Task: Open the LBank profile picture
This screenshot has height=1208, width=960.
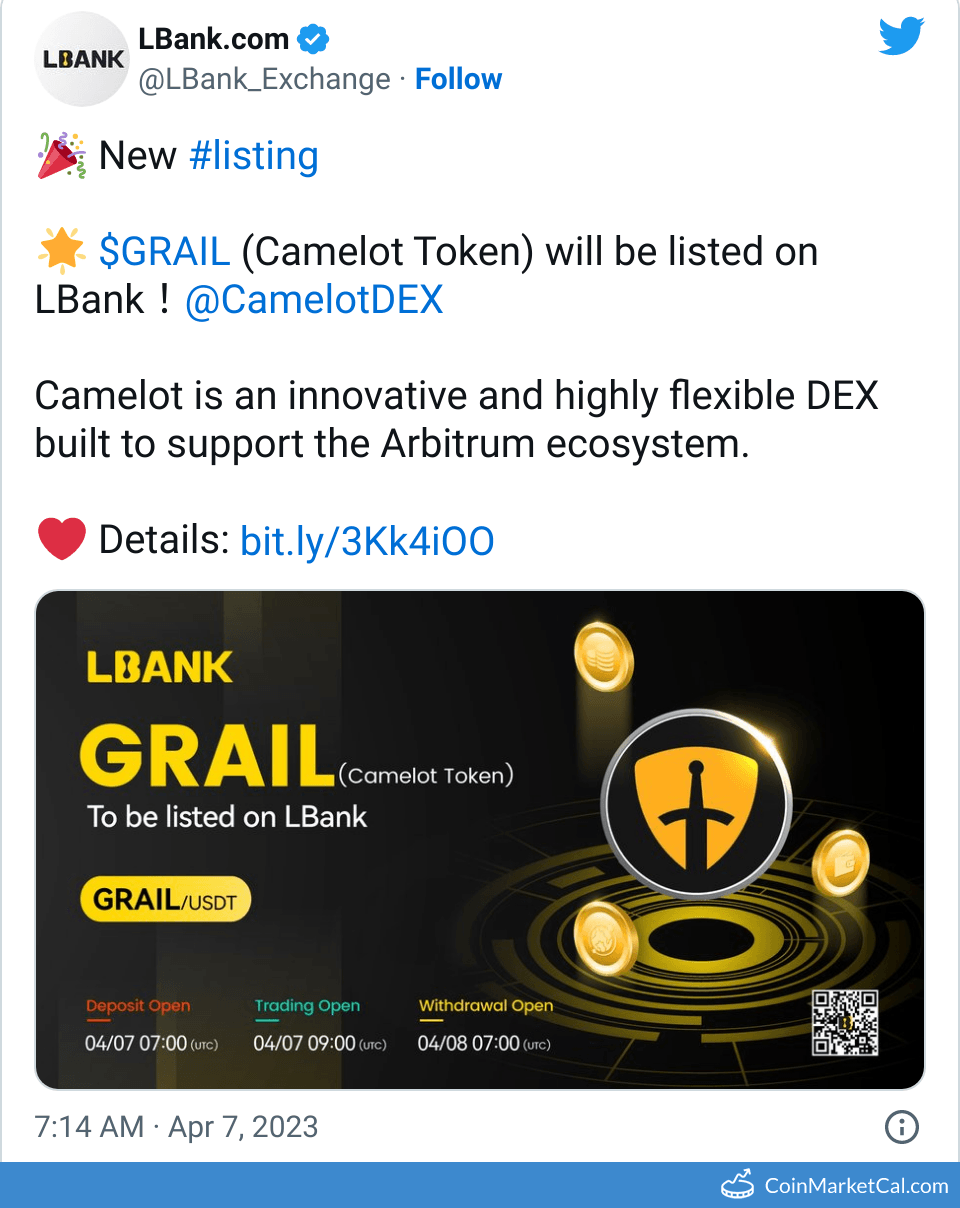Action: (x=82, y=59)
